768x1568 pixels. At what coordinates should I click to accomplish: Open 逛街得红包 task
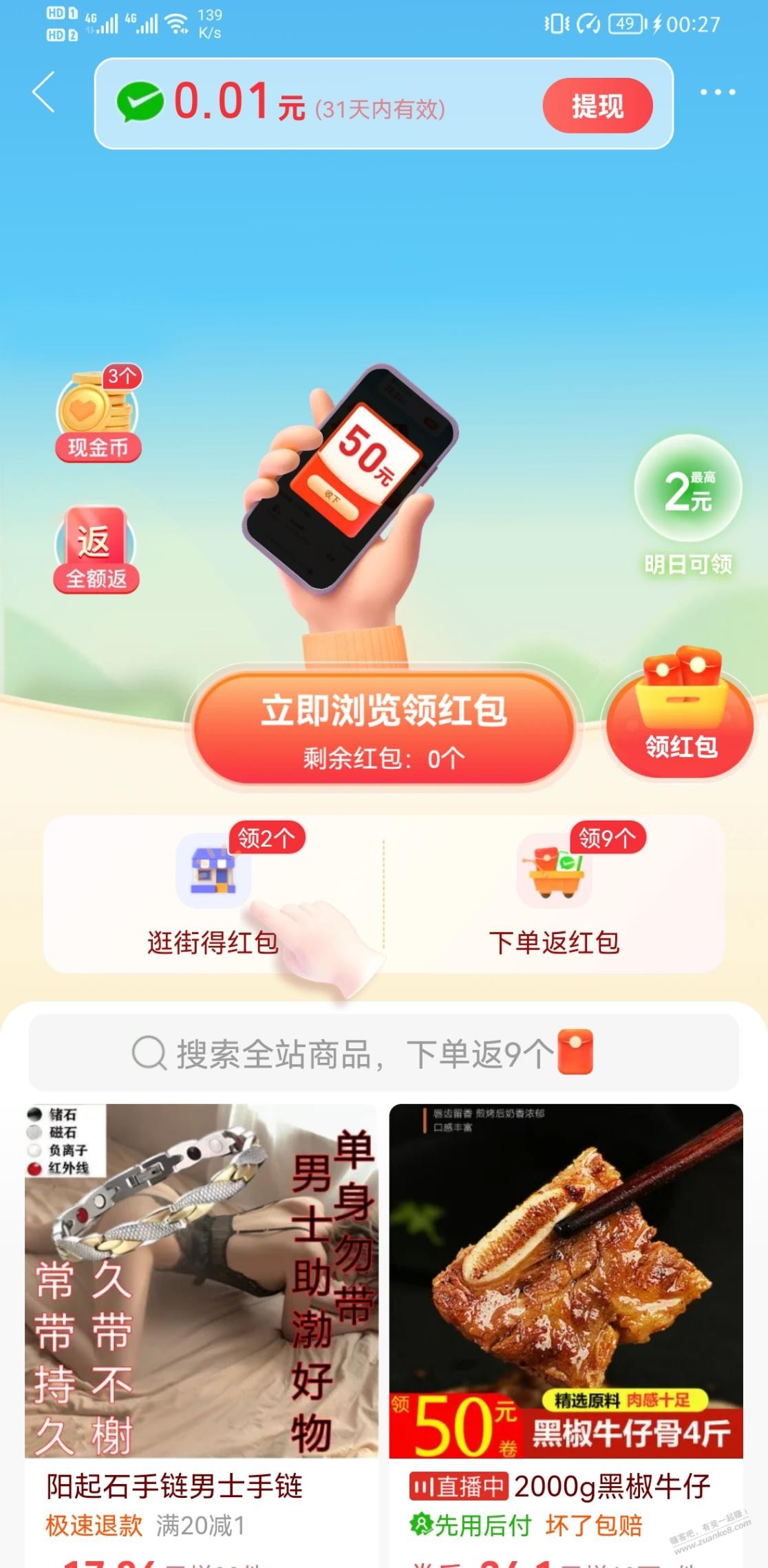[x=213, y=895]
